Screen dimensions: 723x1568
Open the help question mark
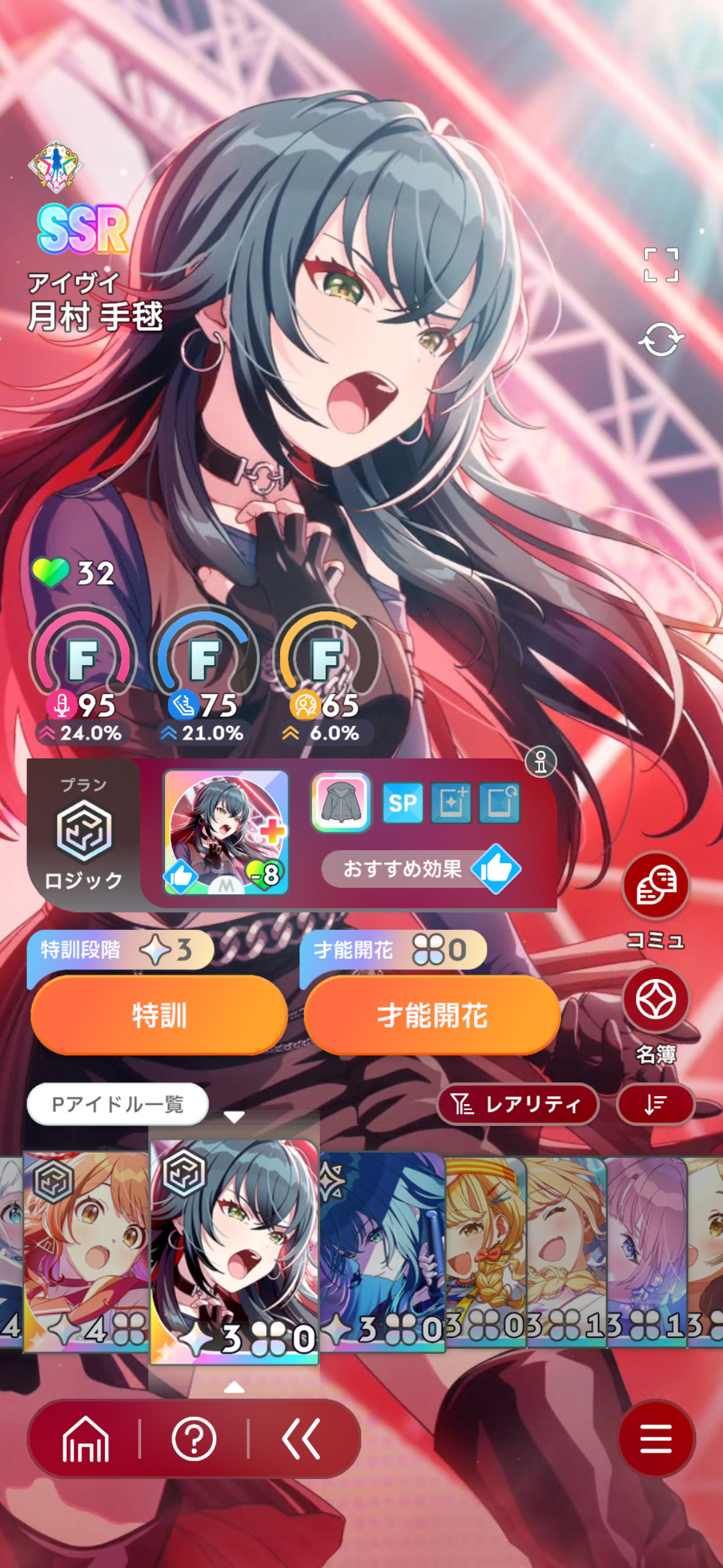(x=194, y=1439)
